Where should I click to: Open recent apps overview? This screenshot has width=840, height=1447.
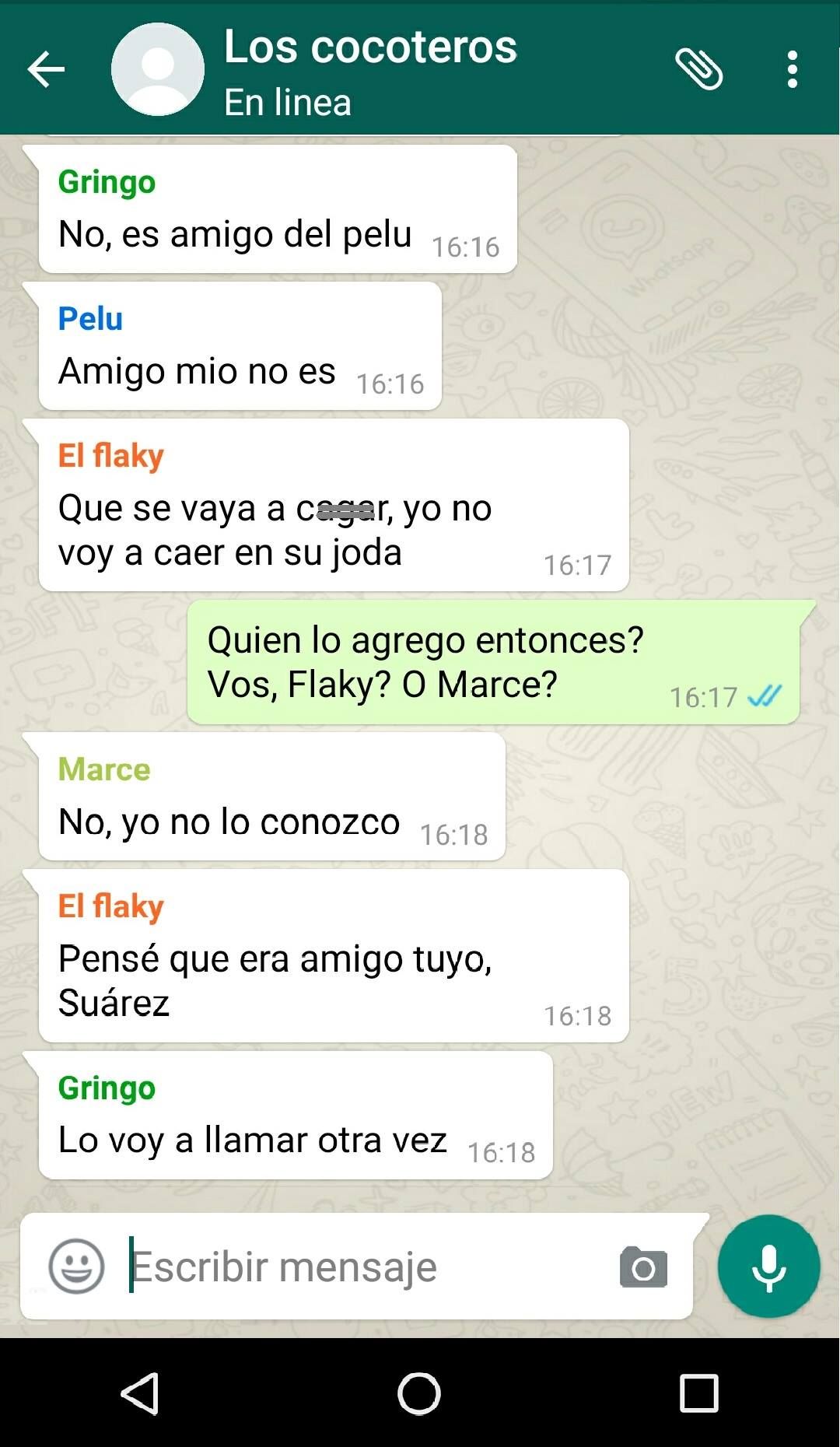click(x=698, y=1393)
